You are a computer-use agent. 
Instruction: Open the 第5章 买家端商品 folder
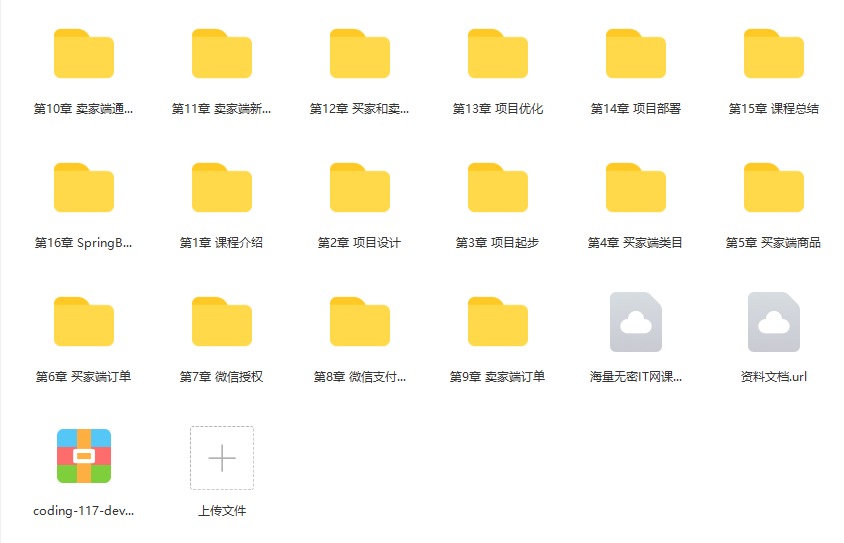click(x=774, y=188)
